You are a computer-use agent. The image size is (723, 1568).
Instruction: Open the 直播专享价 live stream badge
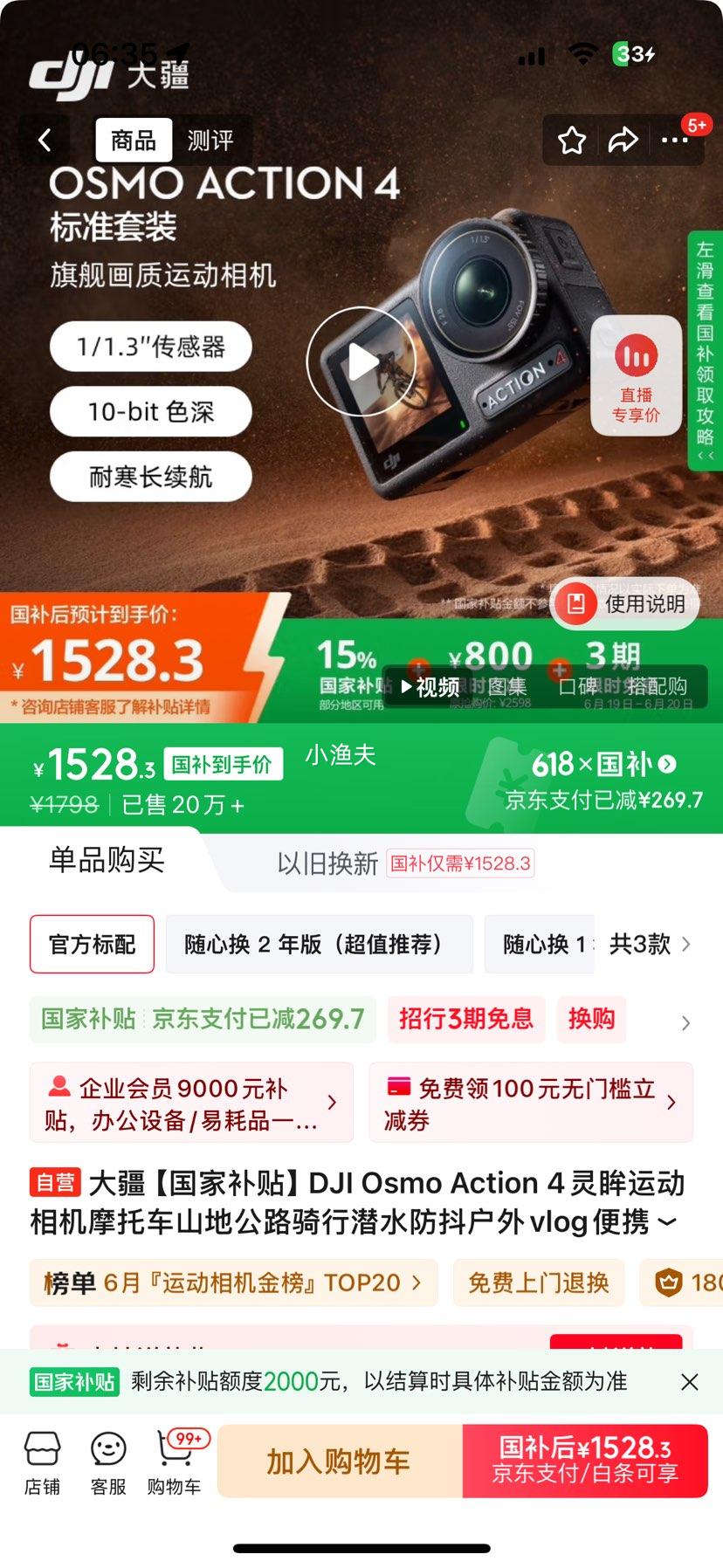pyautogui.click(x=636, y=375)
